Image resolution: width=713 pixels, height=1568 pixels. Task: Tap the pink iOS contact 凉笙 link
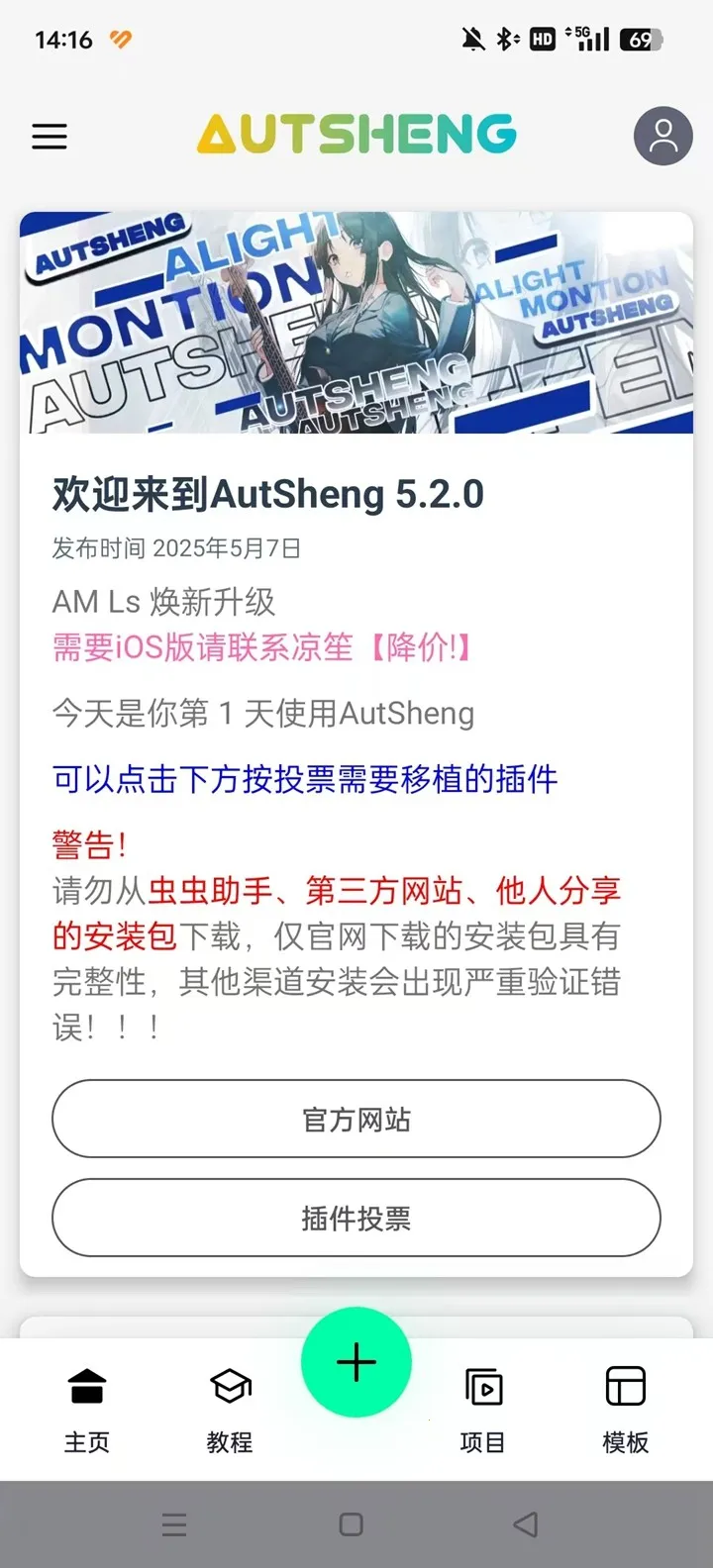(261, 647)
